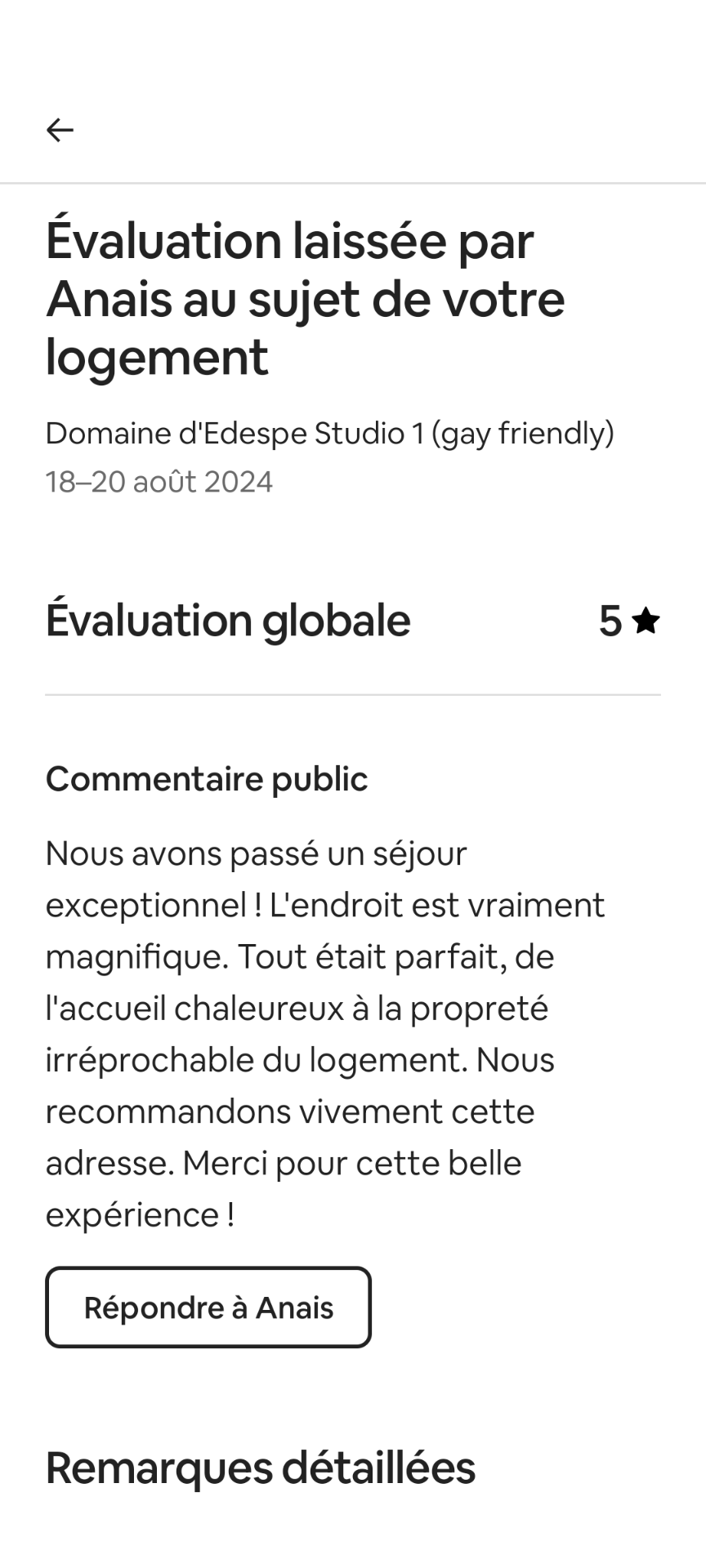Go back using the top arrow

(60, 130)
